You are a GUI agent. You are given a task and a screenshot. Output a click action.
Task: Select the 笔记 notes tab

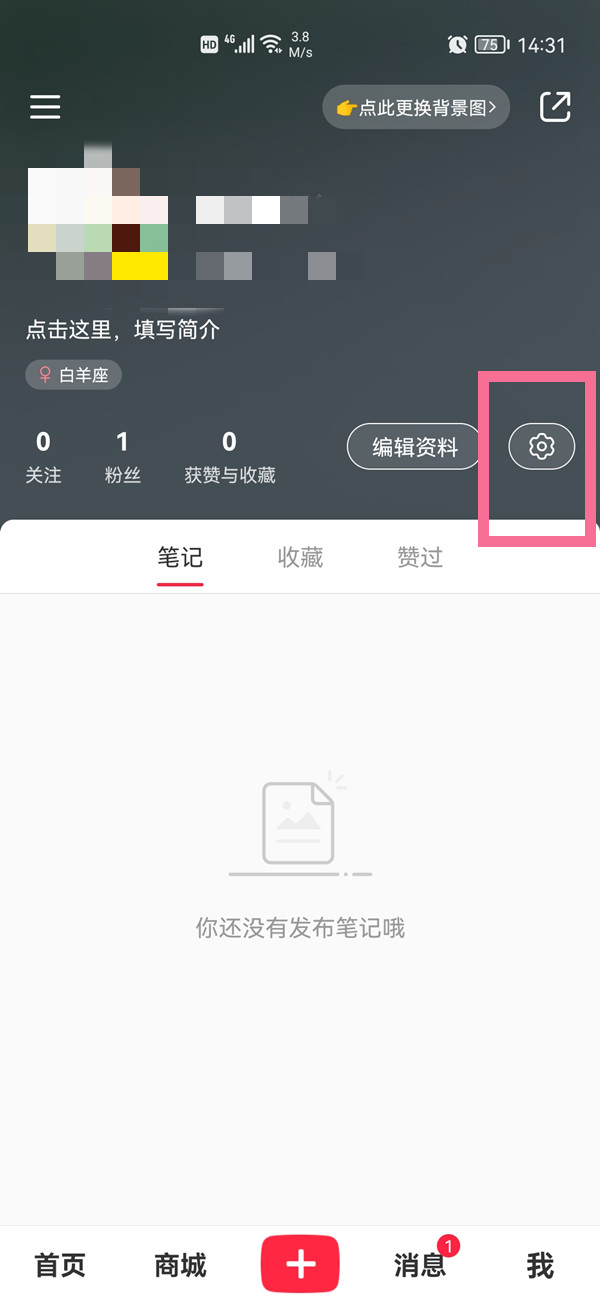click(180, 557)
